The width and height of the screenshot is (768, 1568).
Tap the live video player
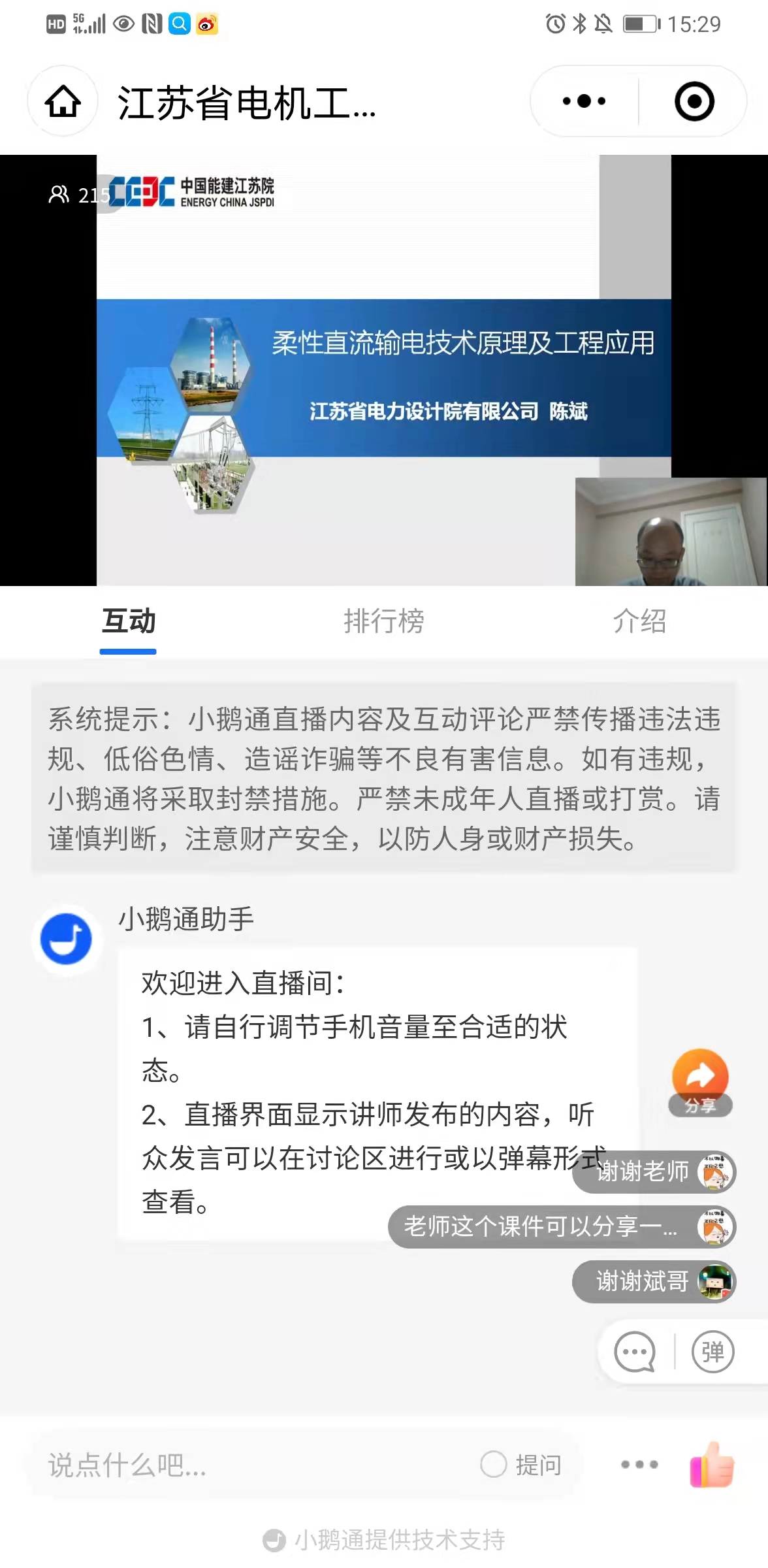[x=384, y=370]
